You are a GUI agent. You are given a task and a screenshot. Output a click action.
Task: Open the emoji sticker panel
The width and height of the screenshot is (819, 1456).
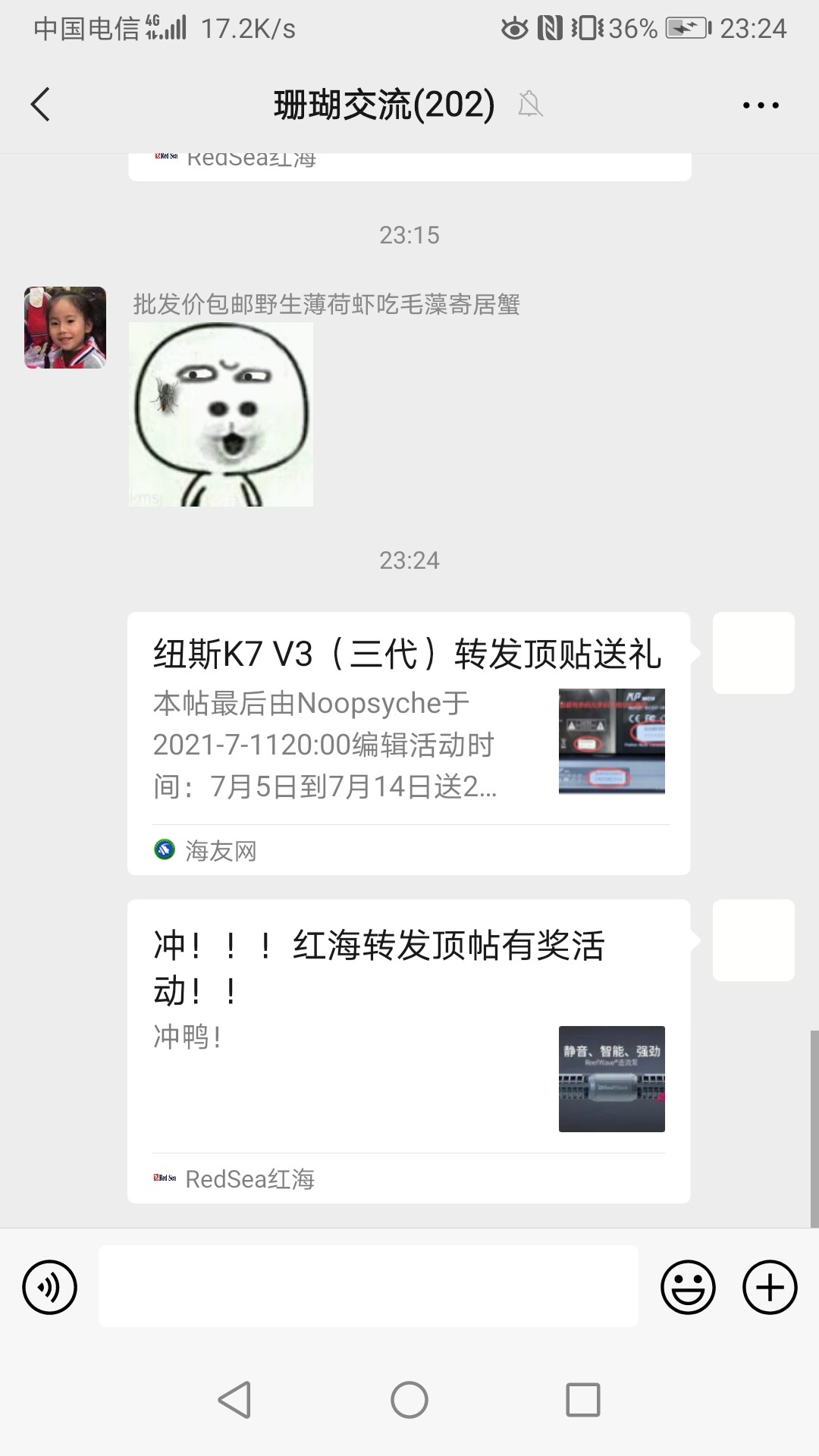point(688,1287)
